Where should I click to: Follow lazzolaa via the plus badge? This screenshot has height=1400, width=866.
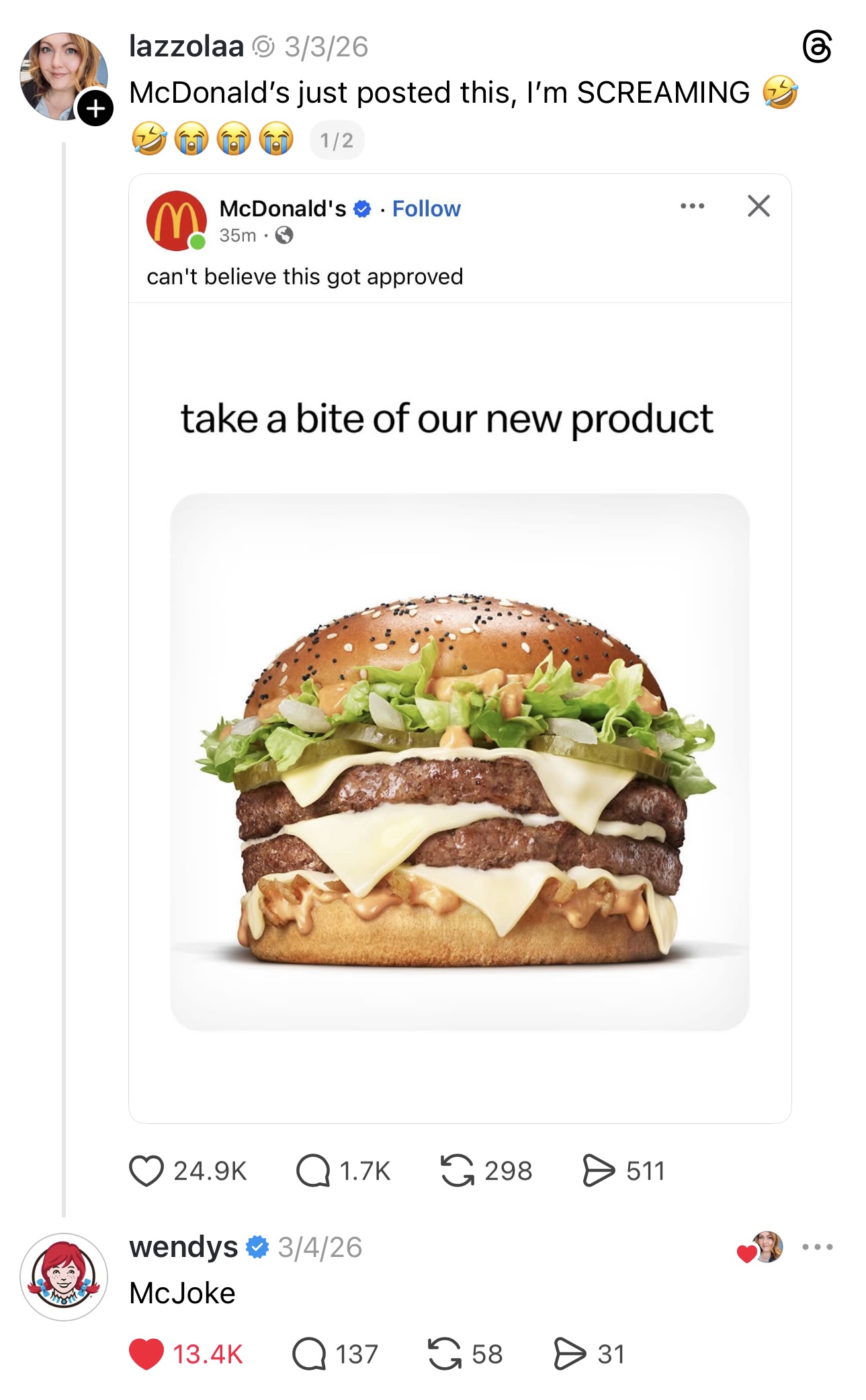click(x=95, y=108)
